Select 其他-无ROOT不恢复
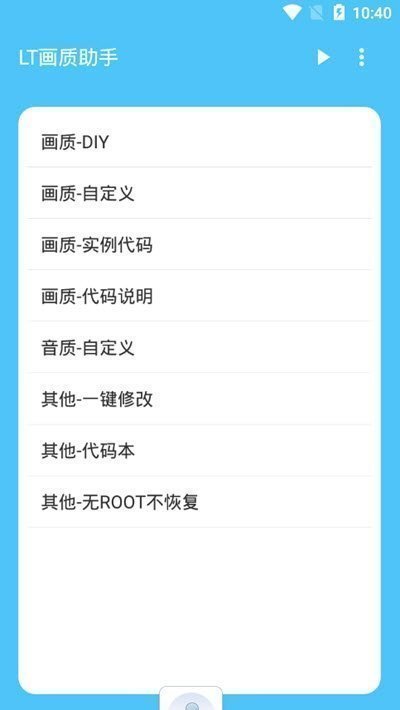Viewport: 400px width, 710px height. pyautogui.click(x=199, y=502)
